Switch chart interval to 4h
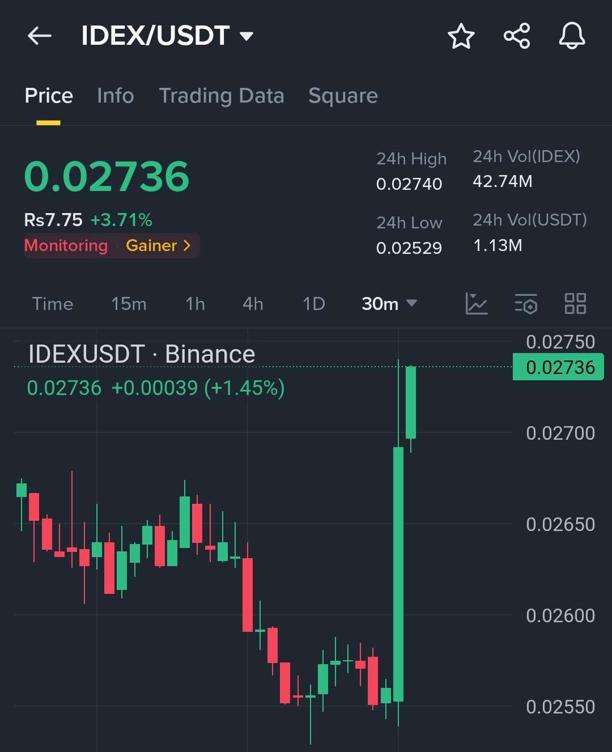This screenshot has height=752, width=612. click(x=253, y=304)
